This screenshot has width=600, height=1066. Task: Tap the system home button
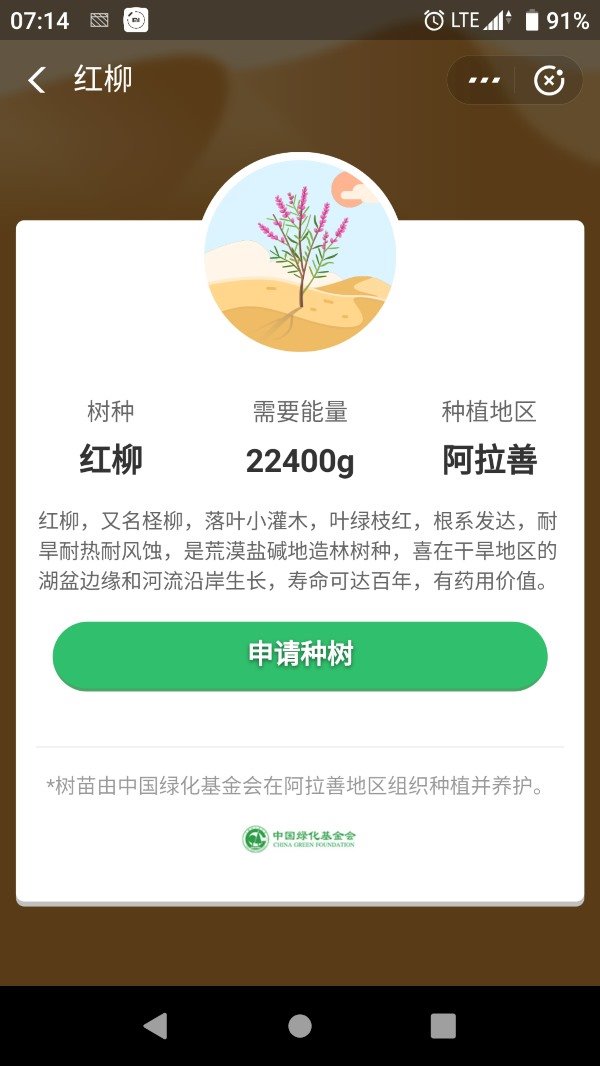pos(300,1026)
